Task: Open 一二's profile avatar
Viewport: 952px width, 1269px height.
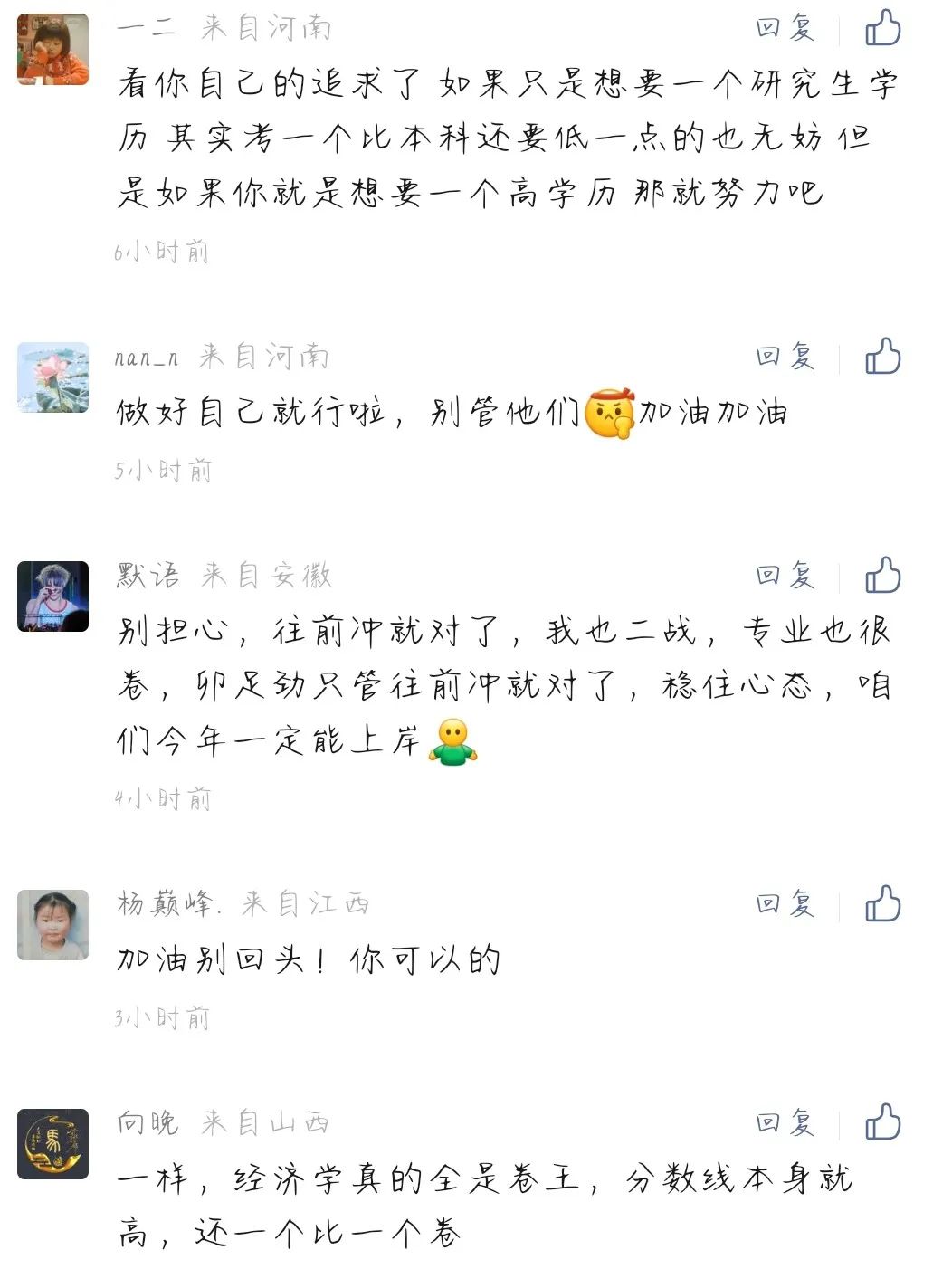Action: click(x=53, y=49)
